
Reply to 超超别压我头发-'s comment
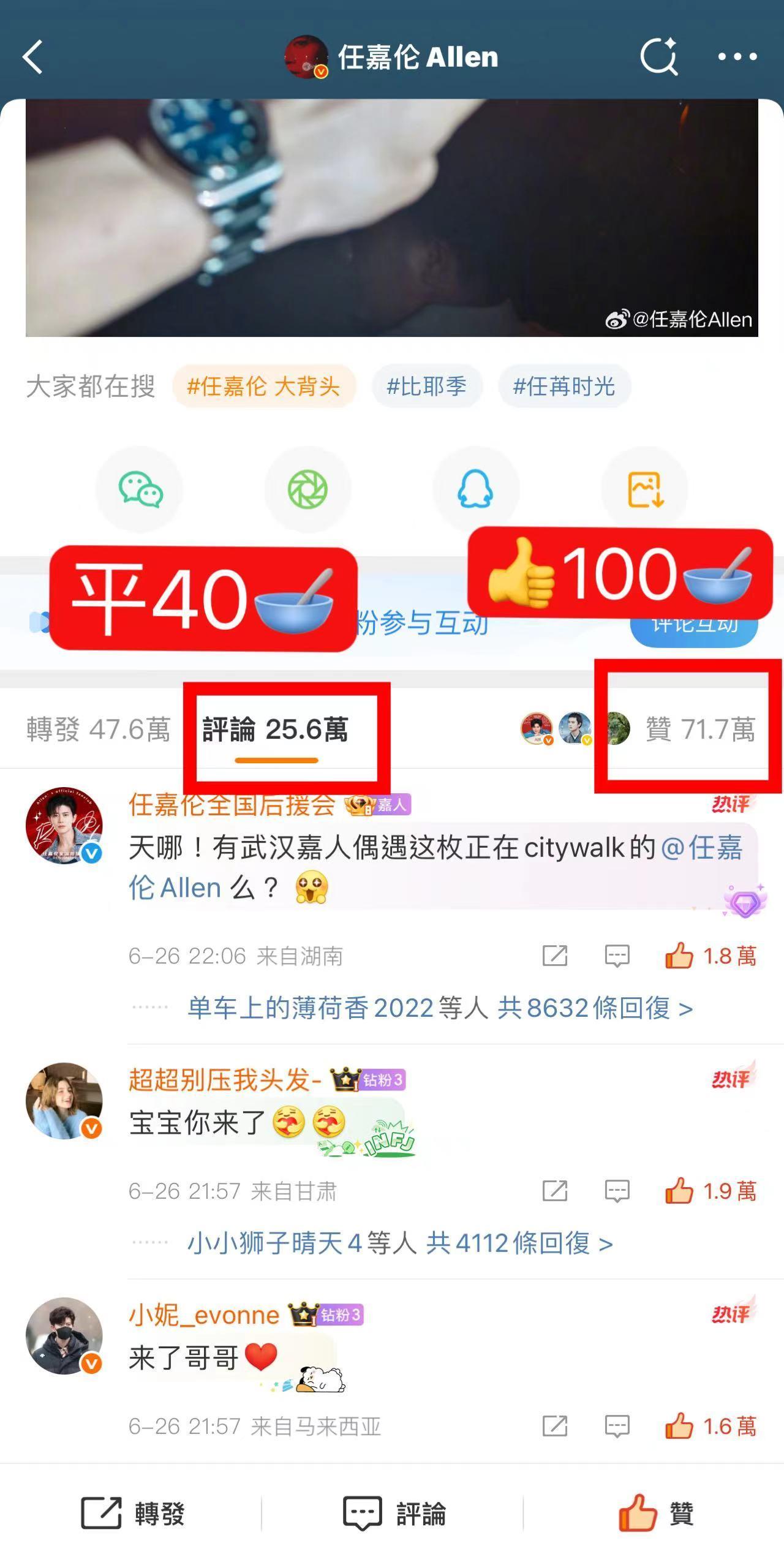617,1191
